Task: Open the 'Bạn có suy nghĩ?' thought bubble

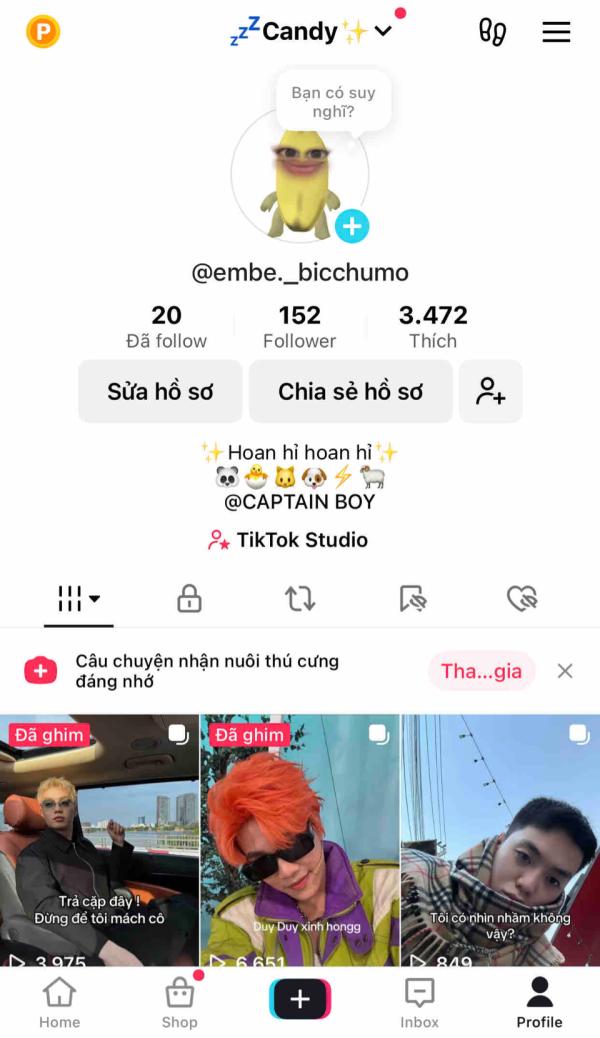Action: 333,102
